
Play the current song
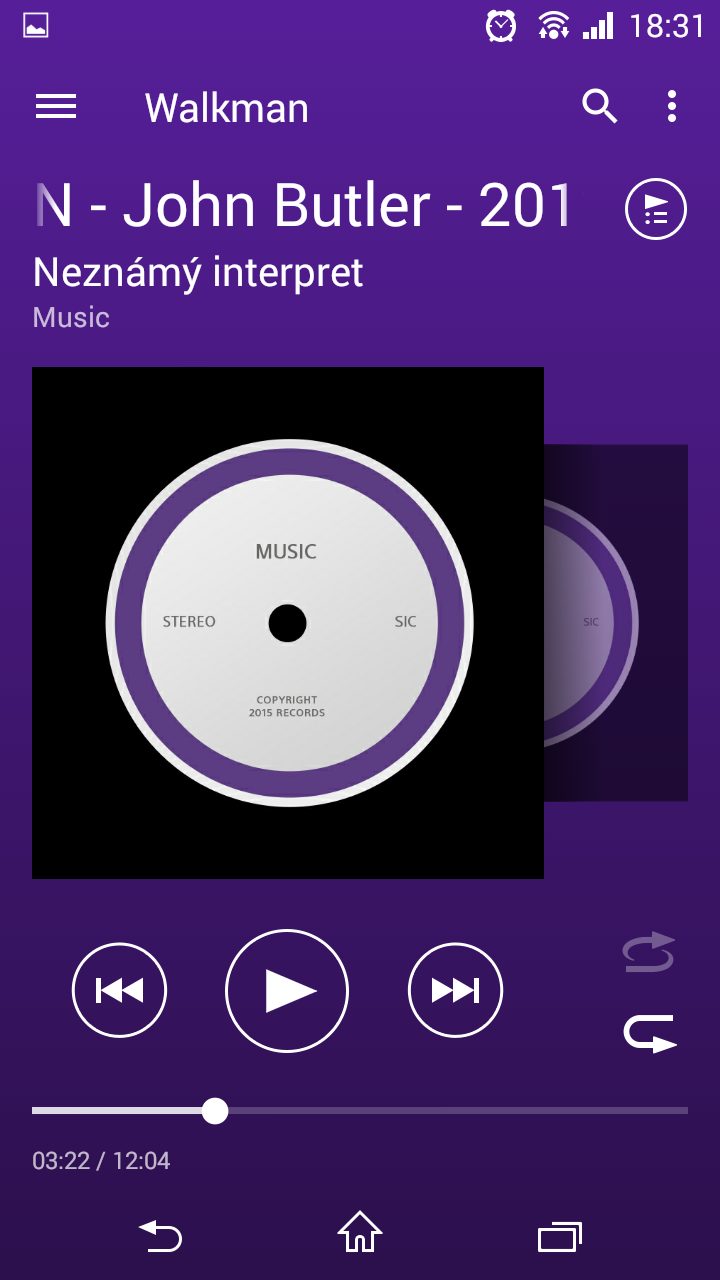pyautogui.click(x=287, y=990)
